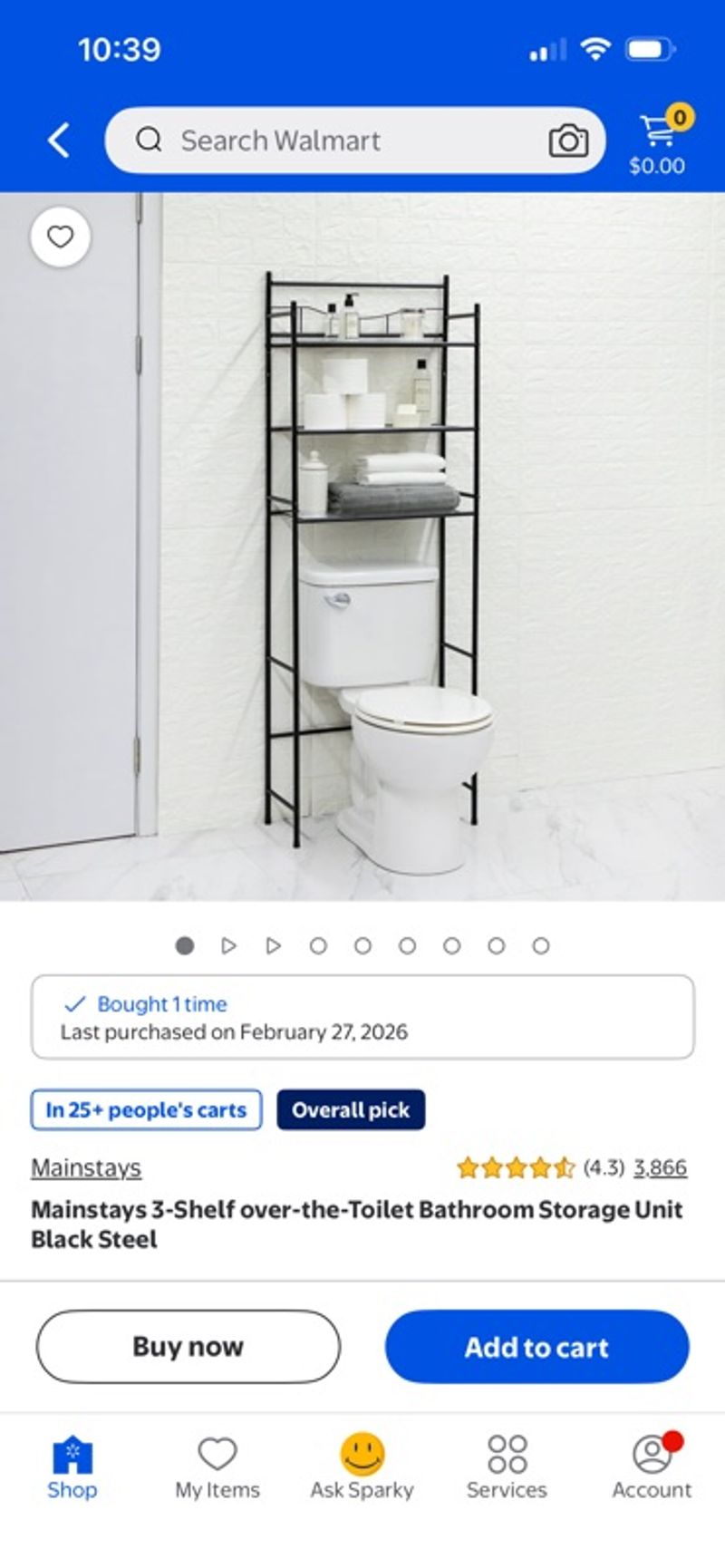Open camera search in the search bar
This screenshot has width=725, height=1568.
(x=568, y=140)
